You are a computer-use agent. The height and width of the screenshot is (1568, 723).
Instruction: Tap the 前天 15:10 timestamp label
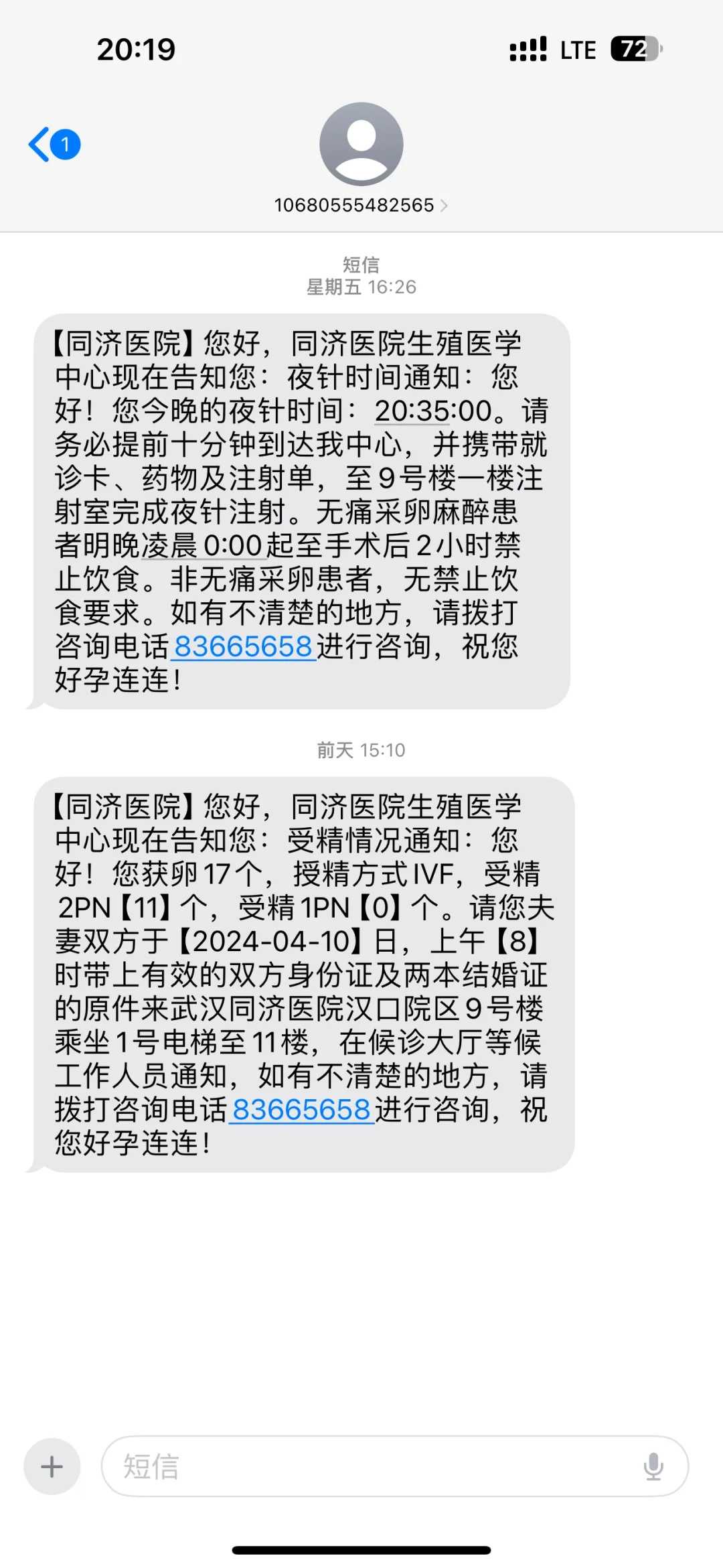click(x=361, y=750)
